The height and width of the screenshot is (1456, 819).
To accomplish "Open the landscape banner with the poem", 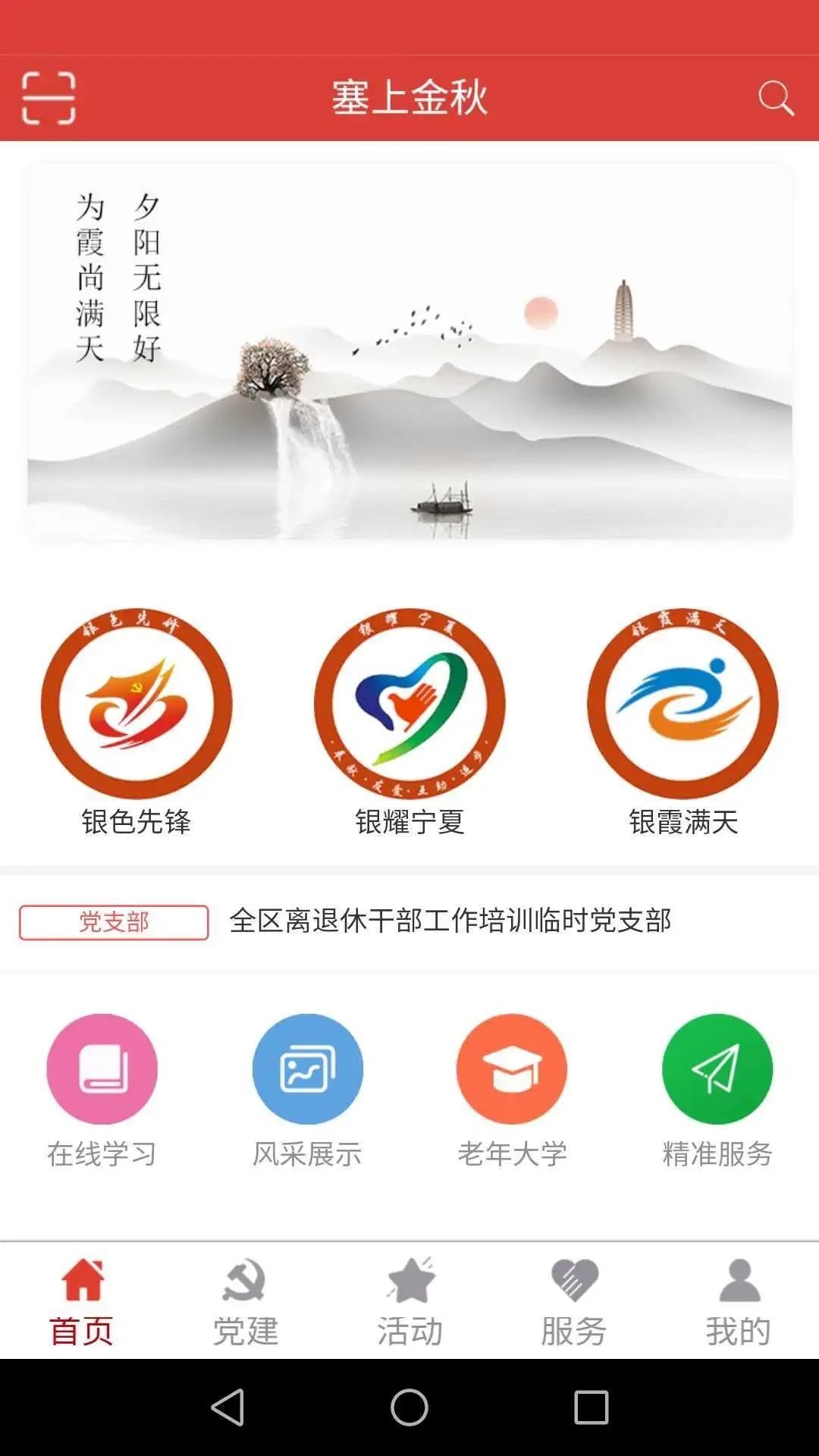I will click(409, 350).
